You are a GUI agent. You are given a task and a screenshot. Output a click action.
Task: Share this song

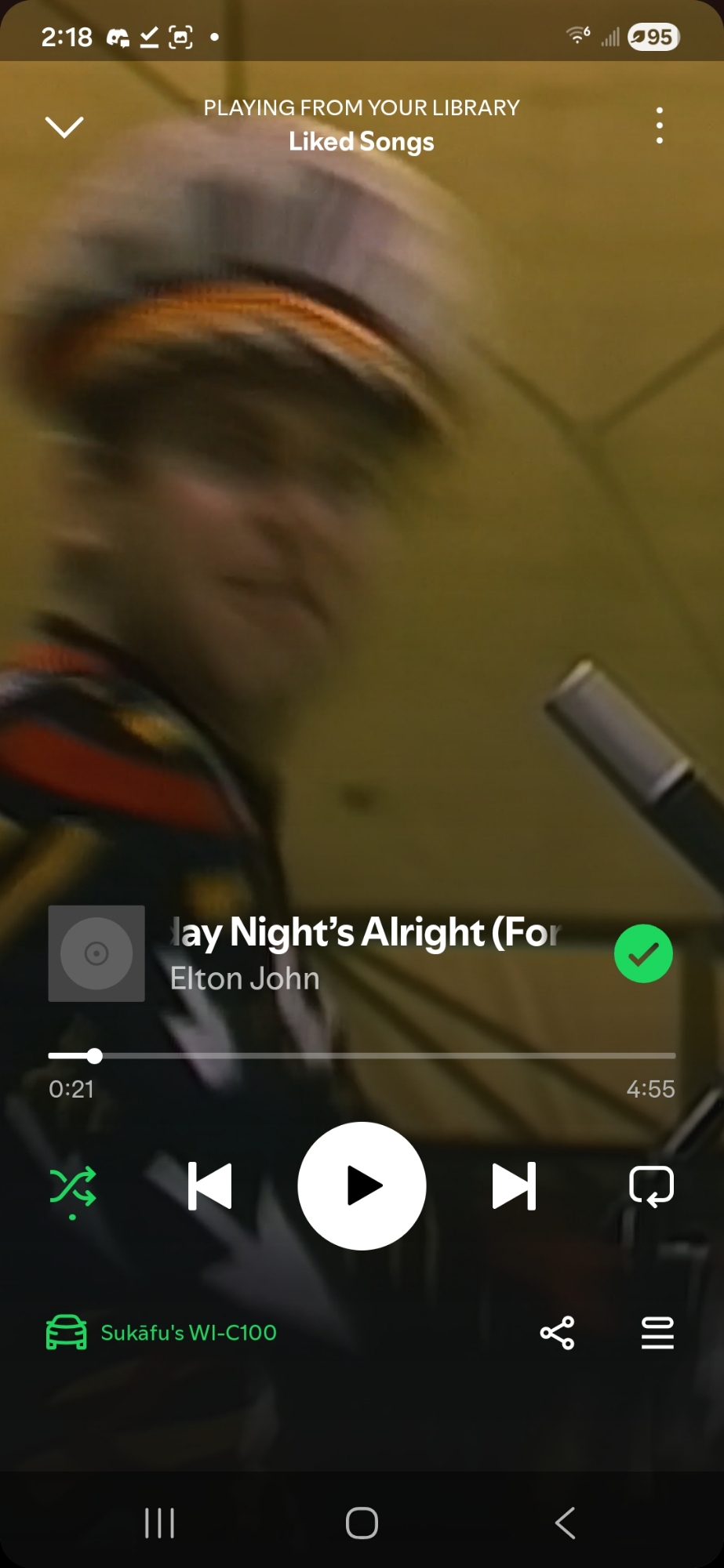point(557,1333)
